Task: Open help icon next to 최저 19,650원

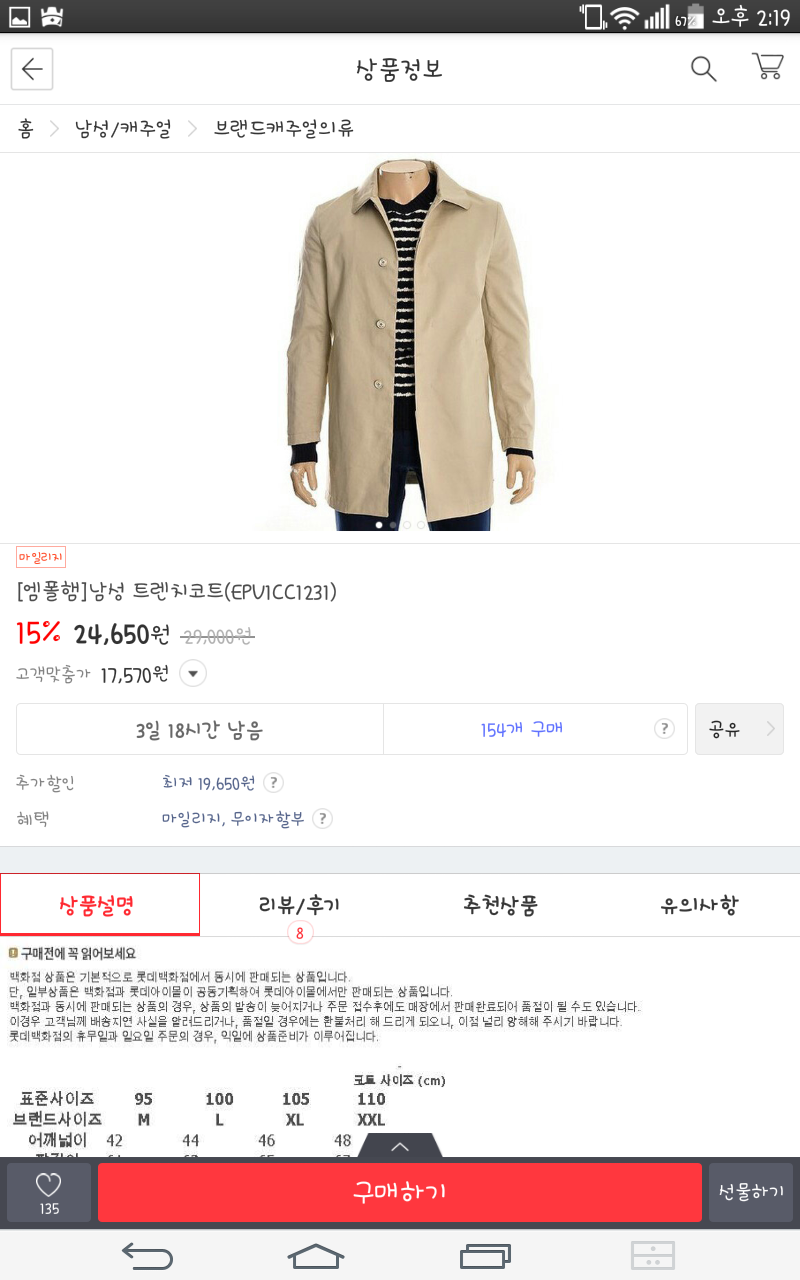Action: (273, 782)
